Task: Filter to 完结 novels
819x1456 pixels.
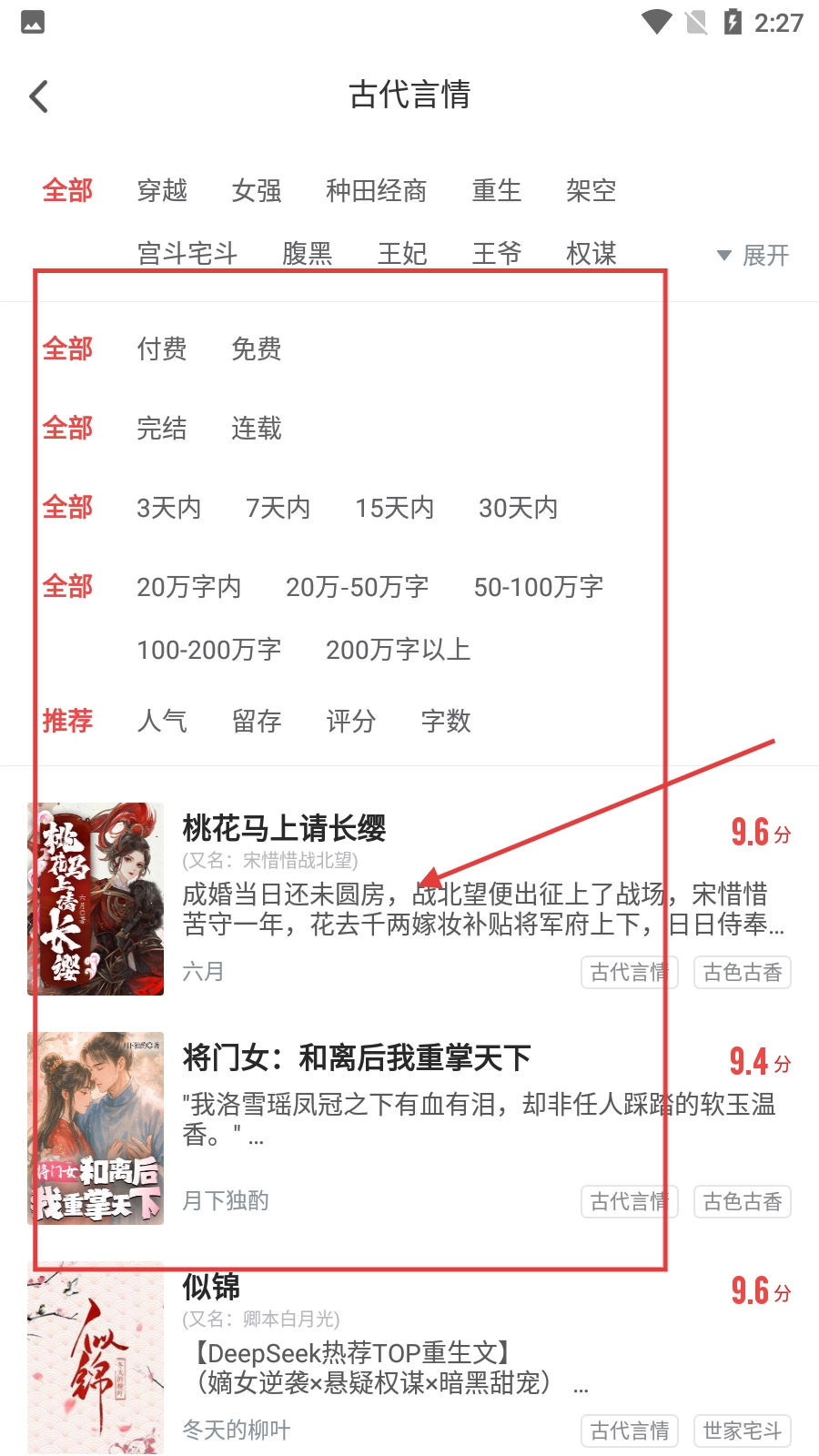Action: [162, 429]
